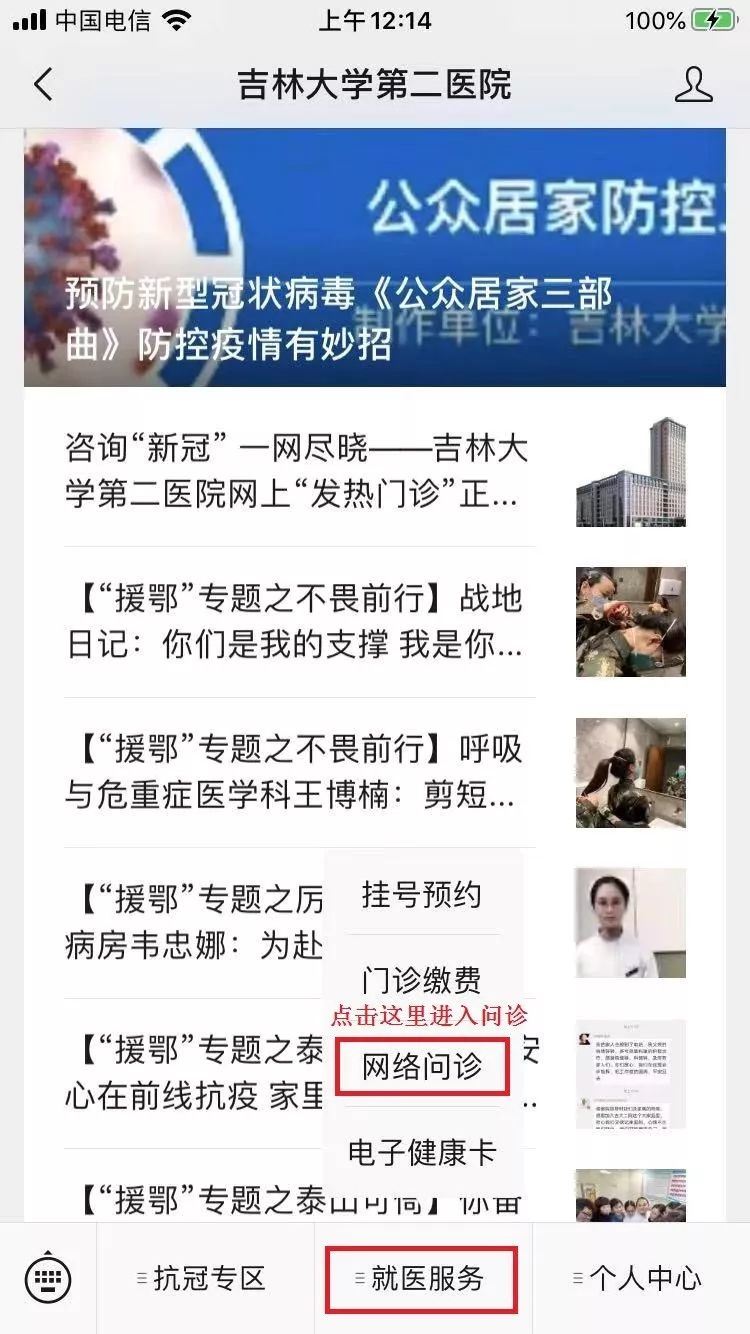Go back from the hospital account page
The height and width of the screenshot is (1334, 750).
pos(43,85)
